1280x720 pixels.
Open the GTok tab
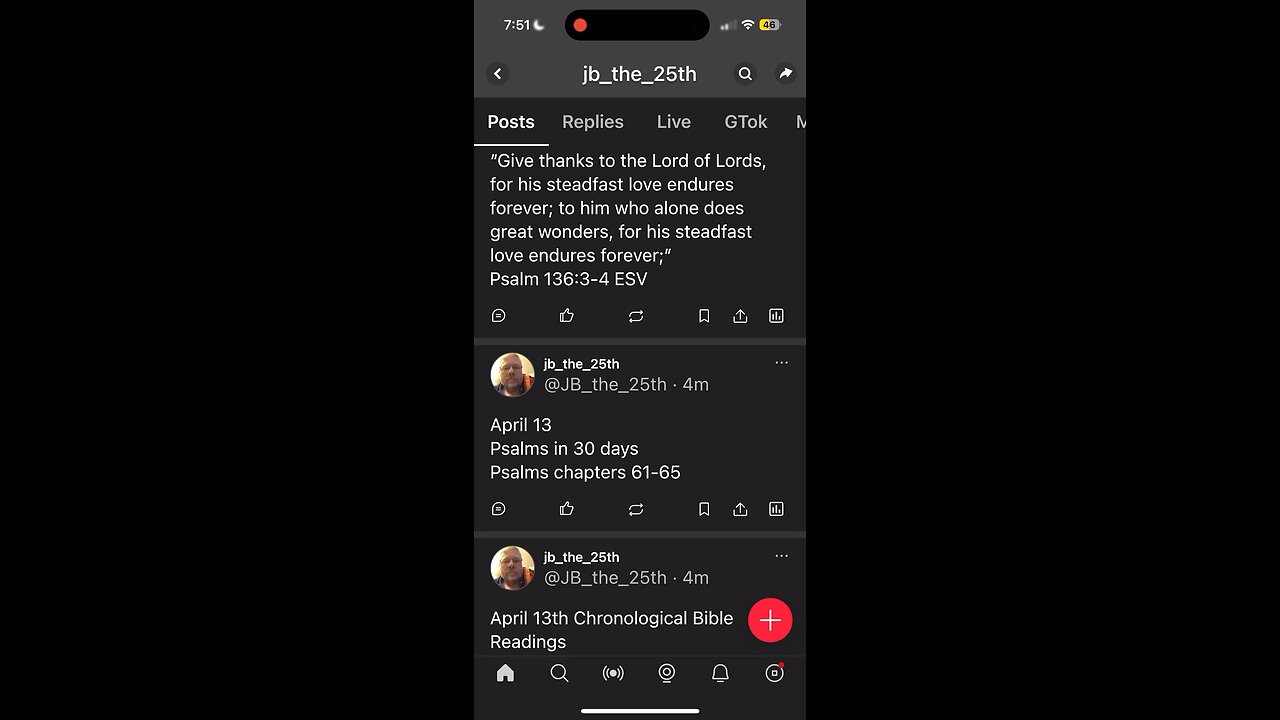pos(745,122)
